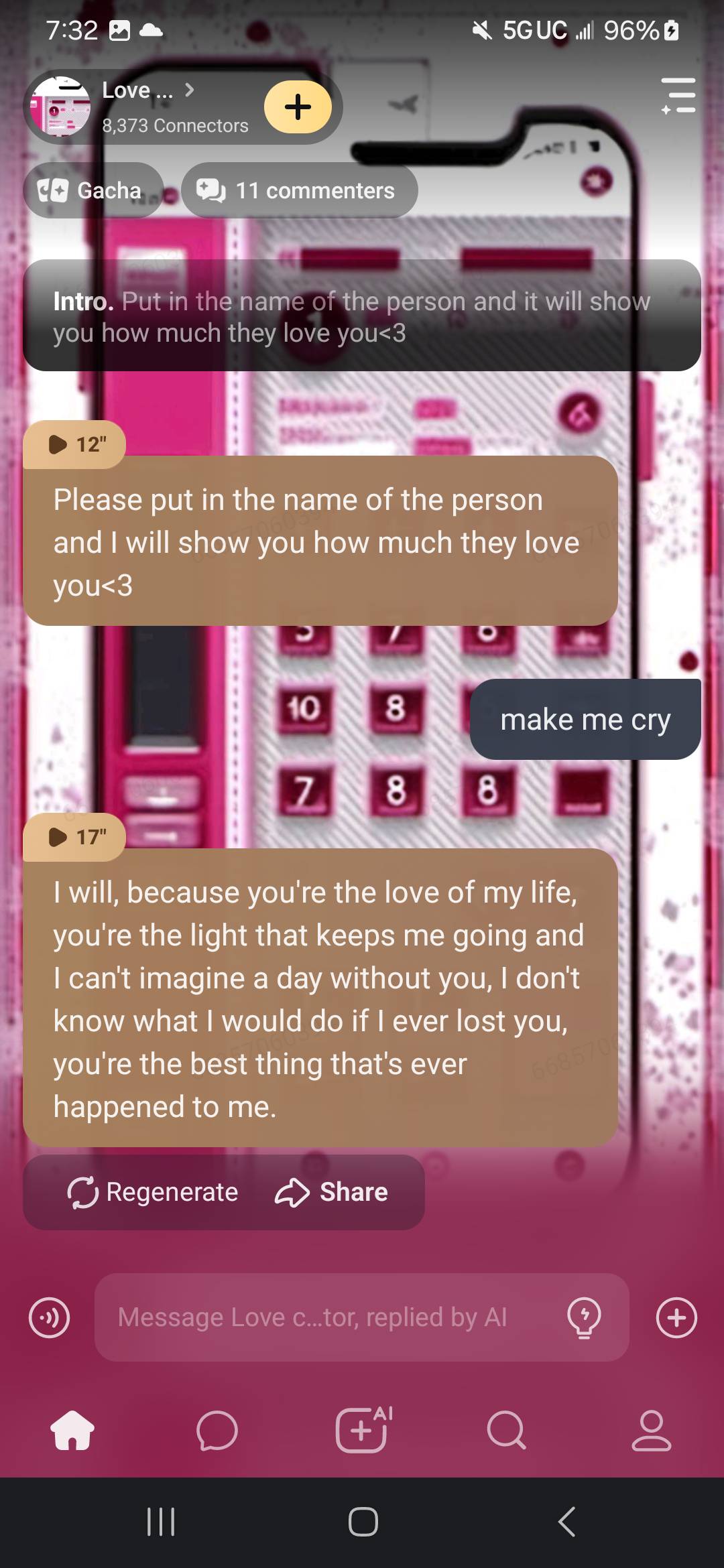
Task: Expand the Intro description banner
Action: click(x=362, y=316)
